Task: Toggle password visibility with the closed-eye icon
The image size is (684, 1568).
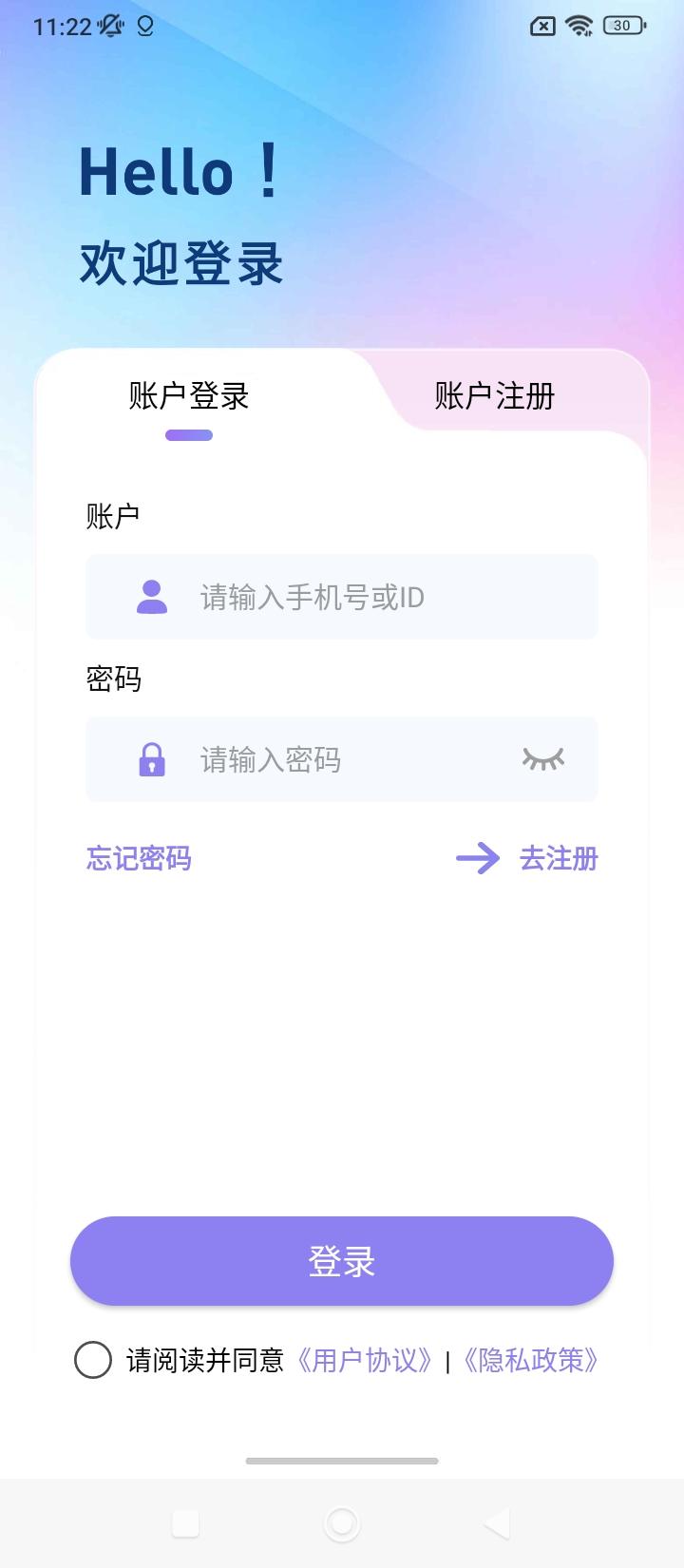Action: [x=542, y=759]
